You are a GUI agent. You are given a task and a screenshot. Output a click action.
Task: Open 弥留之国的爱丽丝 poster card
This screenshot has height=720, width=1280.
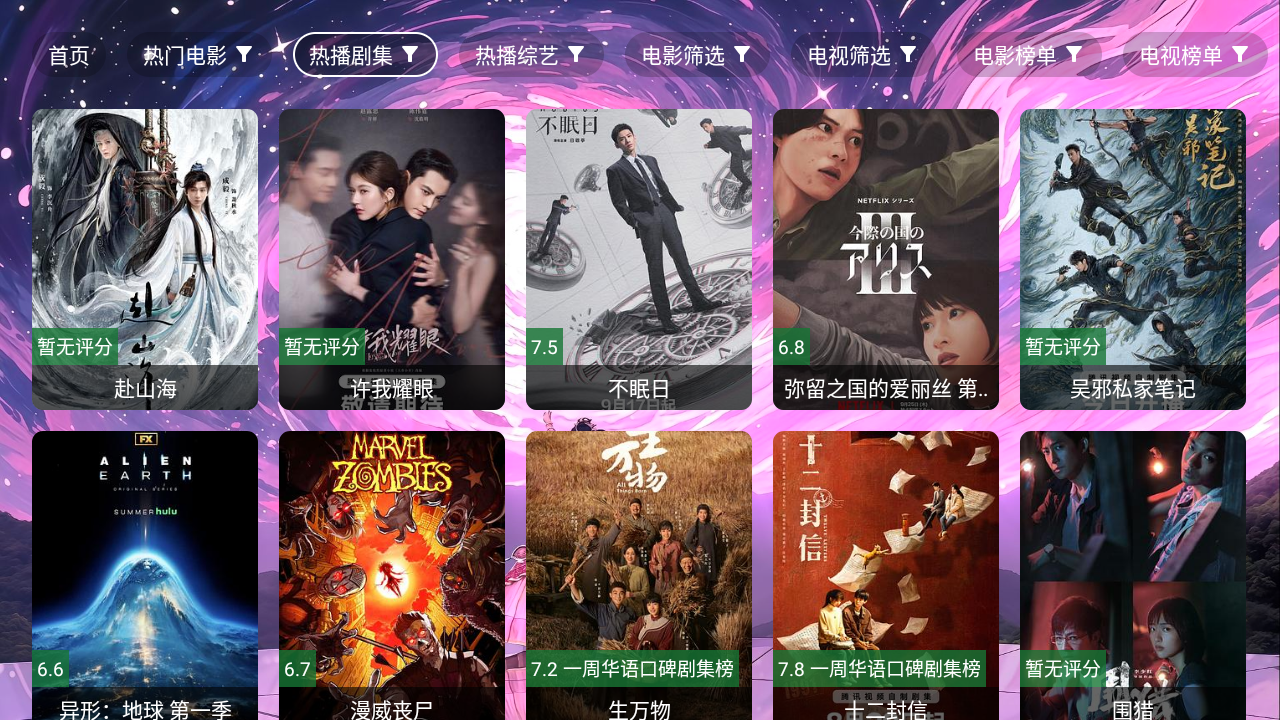pyautogui.click(x=886, y=258)
